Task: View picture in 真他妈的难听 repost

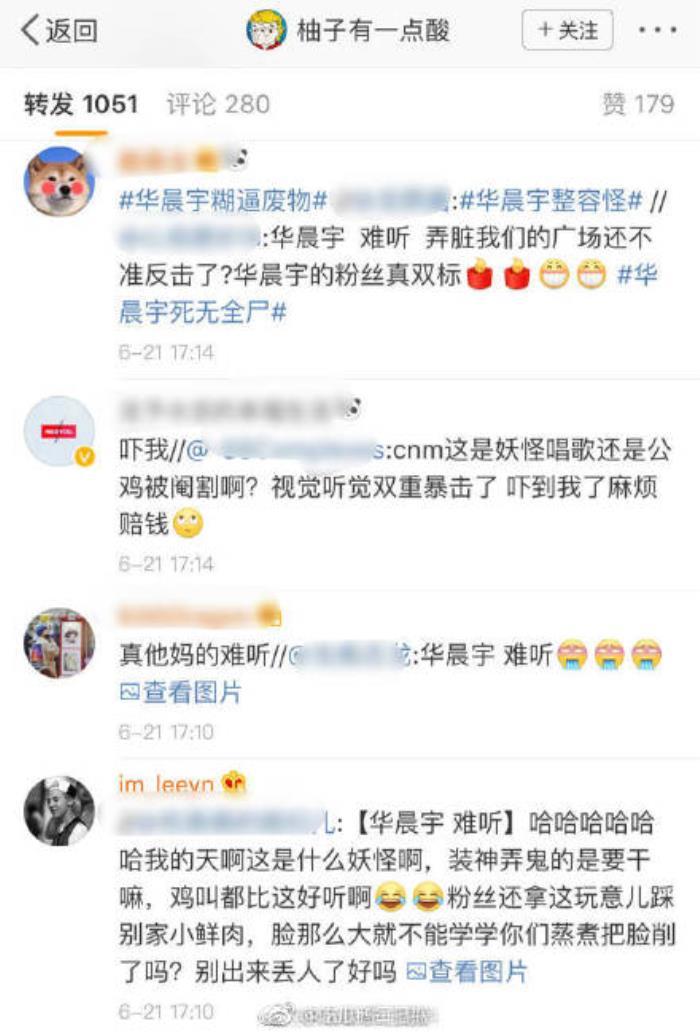Action: click(181, 691)
